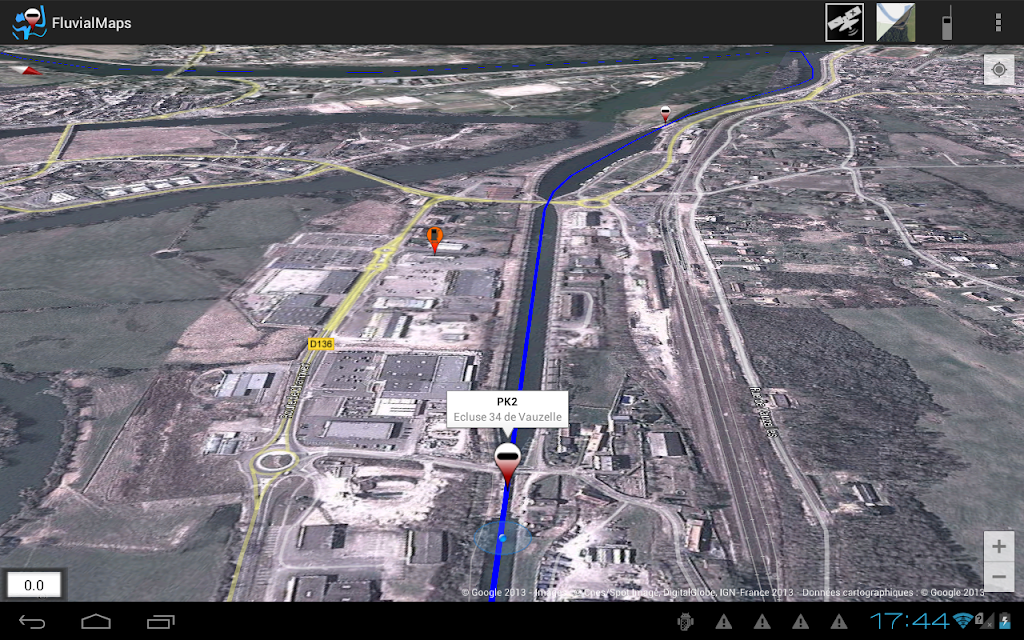The image size is (1024, 640).
Task: Open the PK2 Ecluse 34 de Vauzelle popup
Action: (507, 409)
